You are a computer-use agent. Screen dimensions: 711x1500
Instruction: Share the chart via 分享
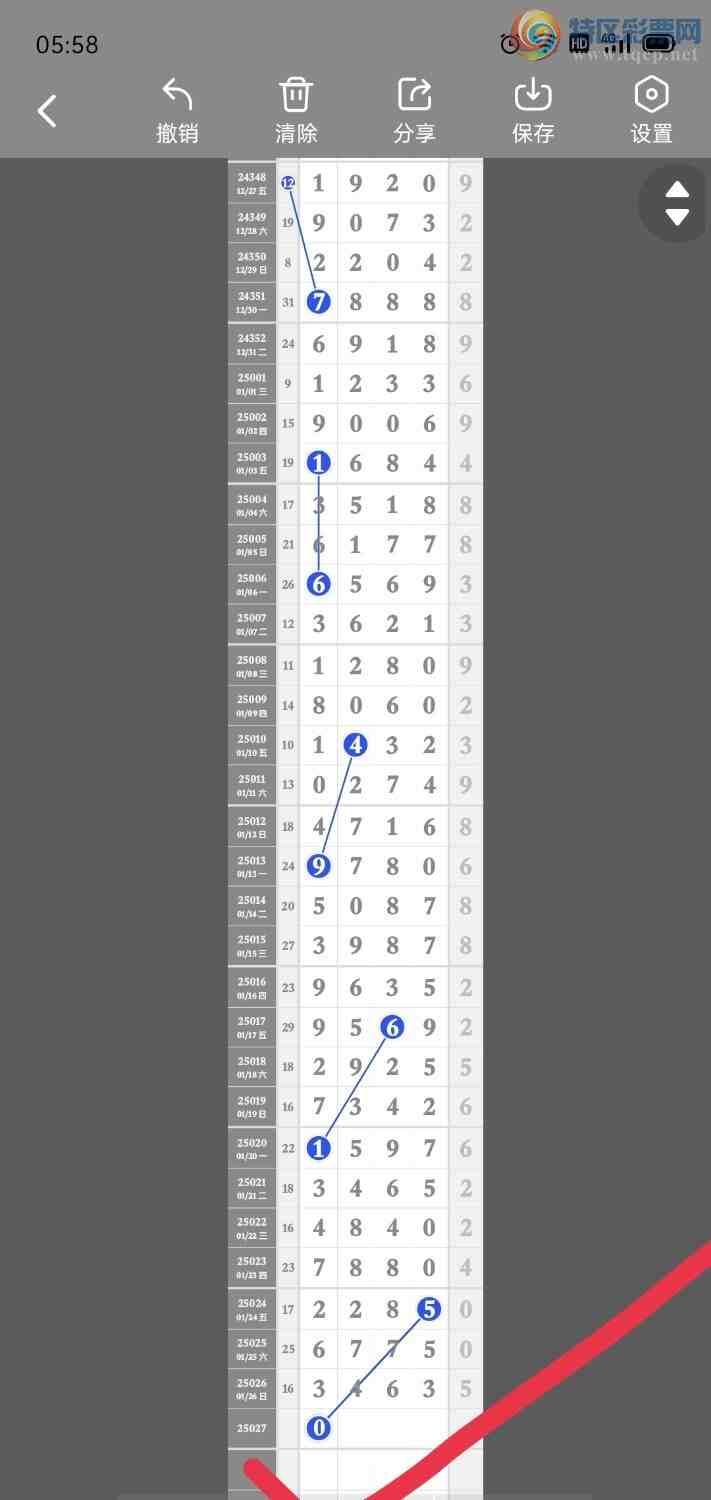[x=414, y=110]
